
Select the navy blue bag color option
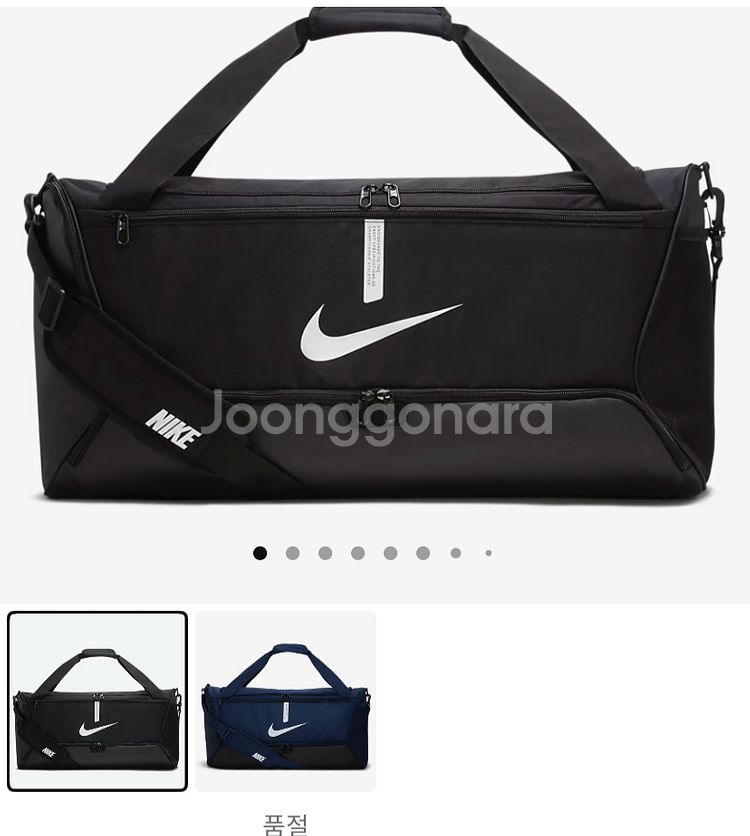point(286,702)
